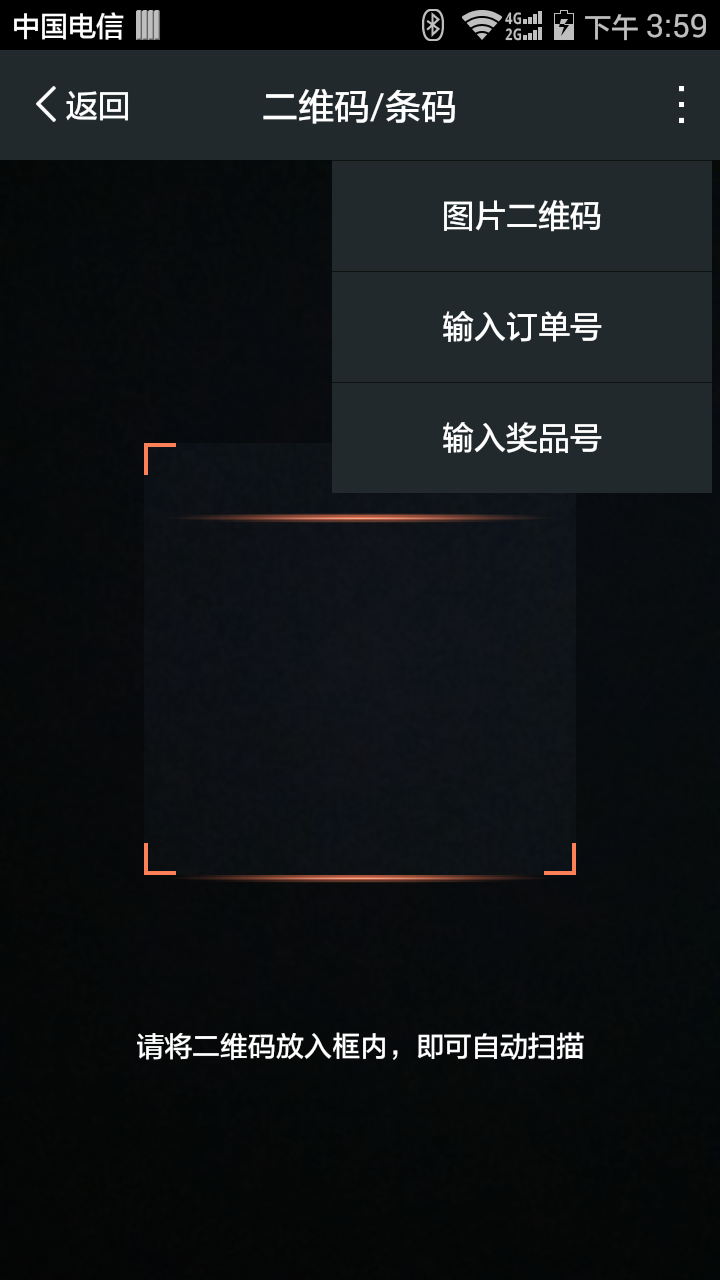Open 输入奖品号 entry option
720x1280 pixels.
(x=521, y=438)
